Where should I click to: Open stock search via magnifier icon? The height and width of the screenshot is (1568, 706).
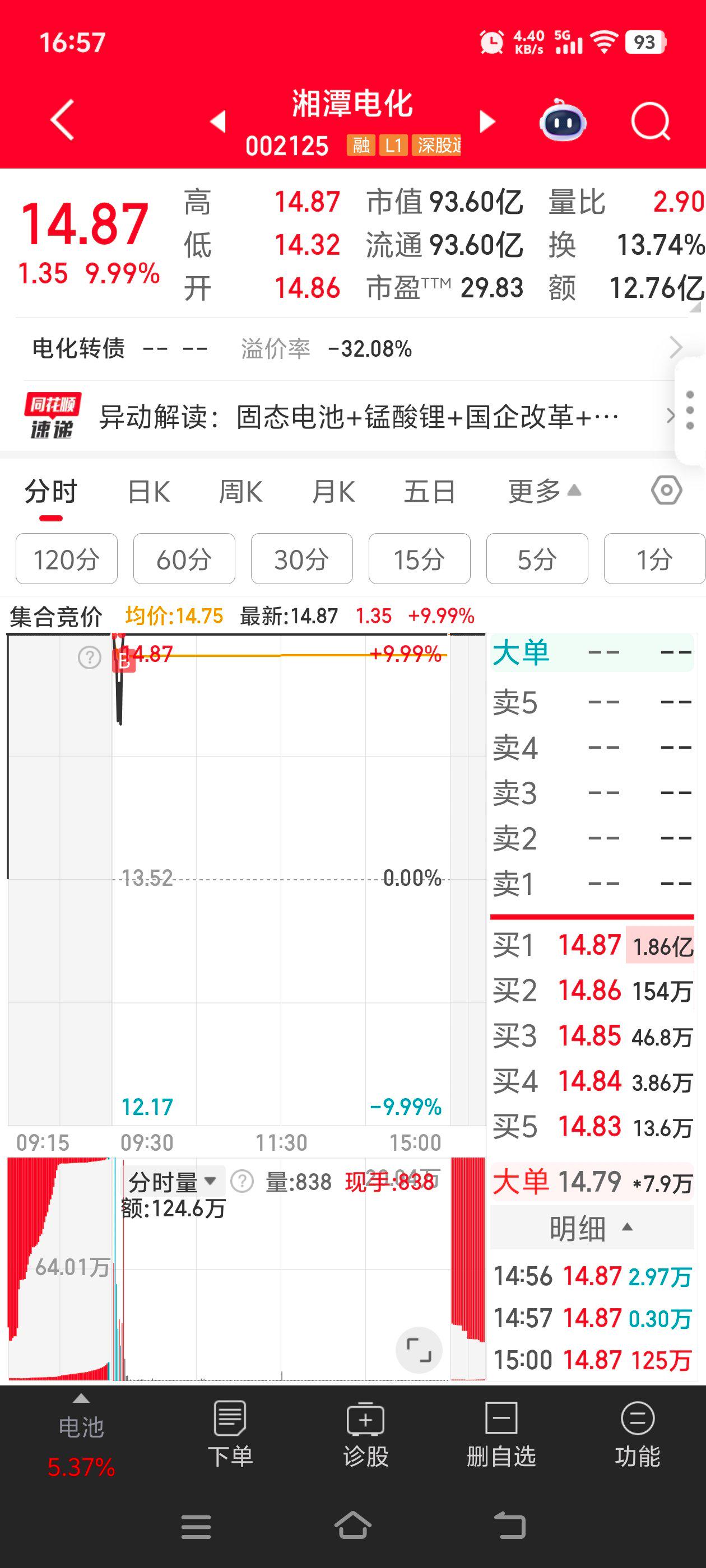pyautogui.click(x=649, y=121)
